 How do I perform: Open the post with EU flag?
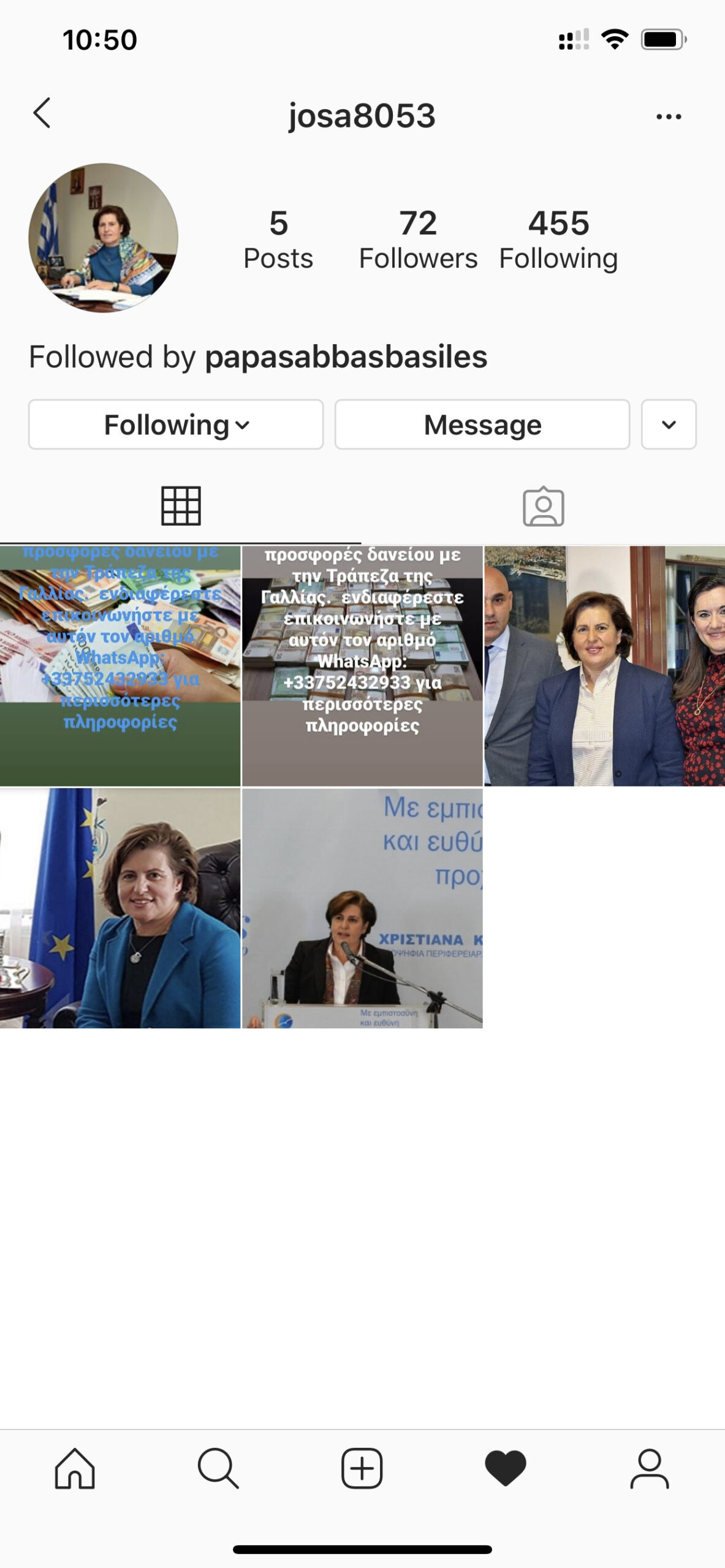pyautogui.click(x=120, y=908)
